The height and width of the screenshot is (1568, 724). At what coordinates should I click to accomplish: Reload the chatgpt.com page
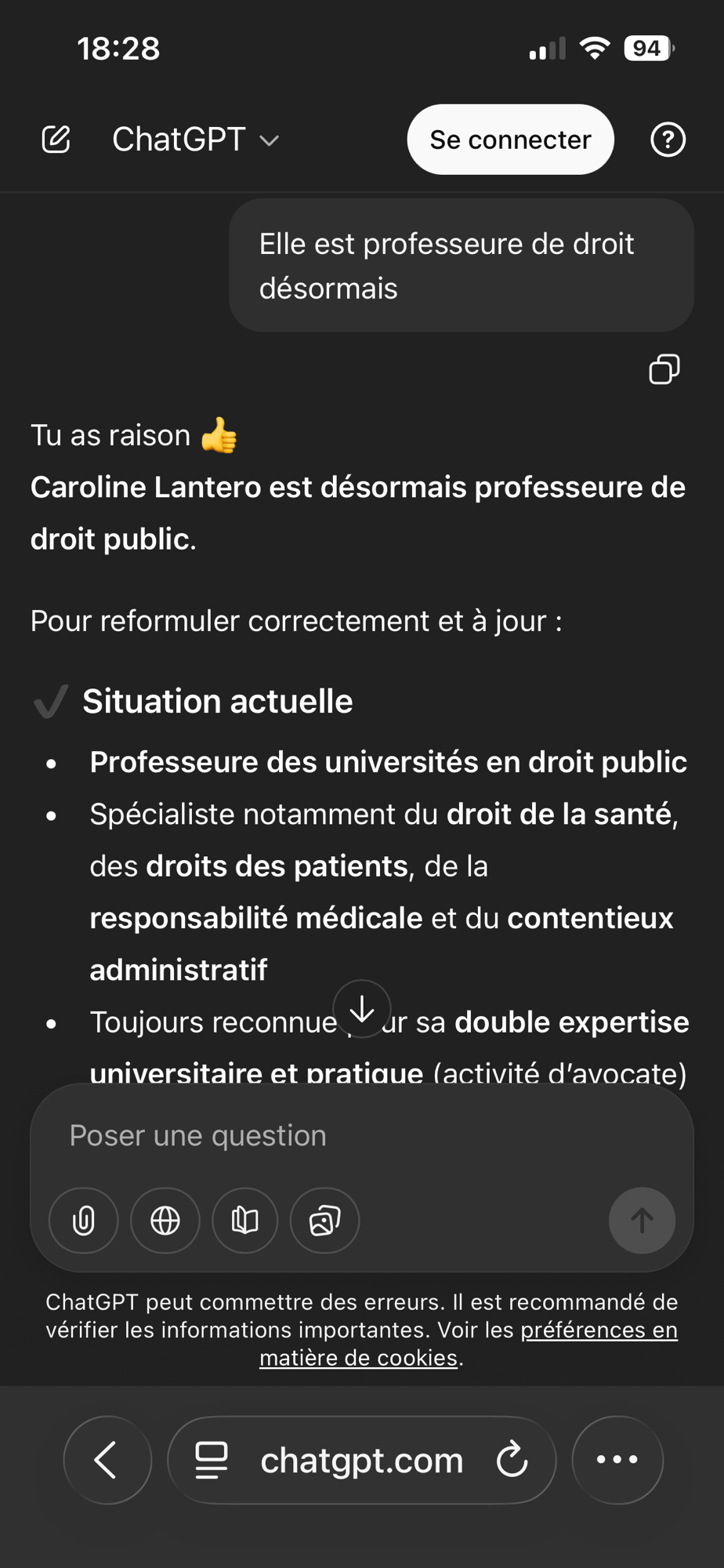tap(512, 1460)
